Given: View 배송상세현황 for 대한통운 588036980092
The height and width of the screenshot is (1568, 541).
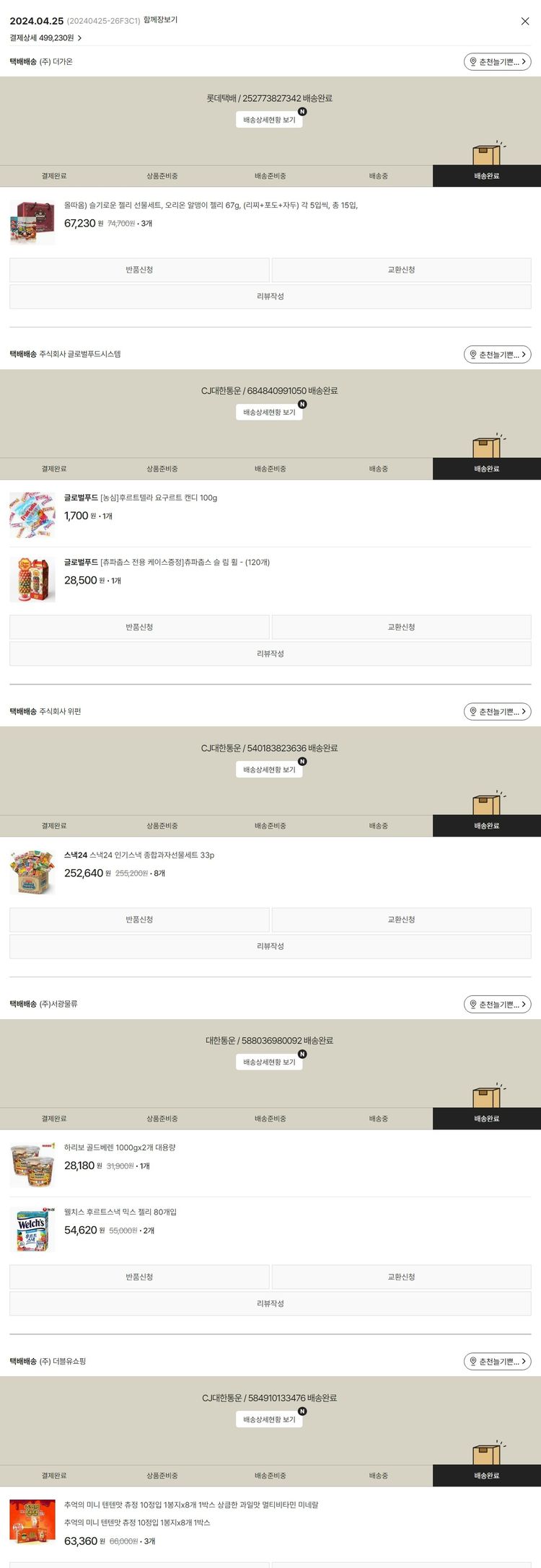Looking at the screenshot, I should (x=269, y=1062).
